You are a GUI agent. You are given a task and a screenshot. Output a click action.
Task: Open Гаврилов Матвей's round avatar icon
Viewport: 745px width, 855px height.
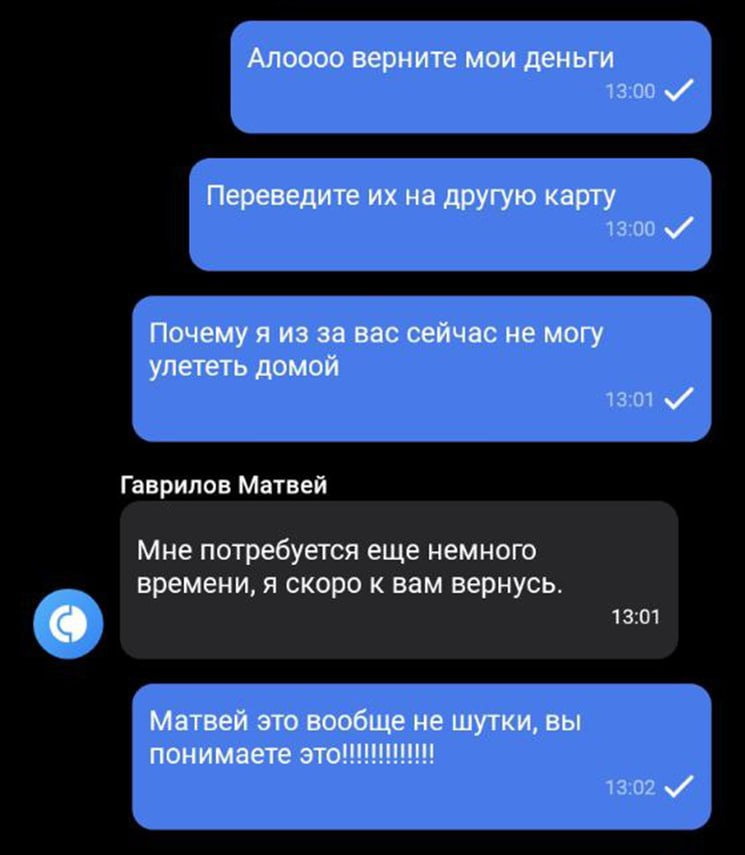67,625
